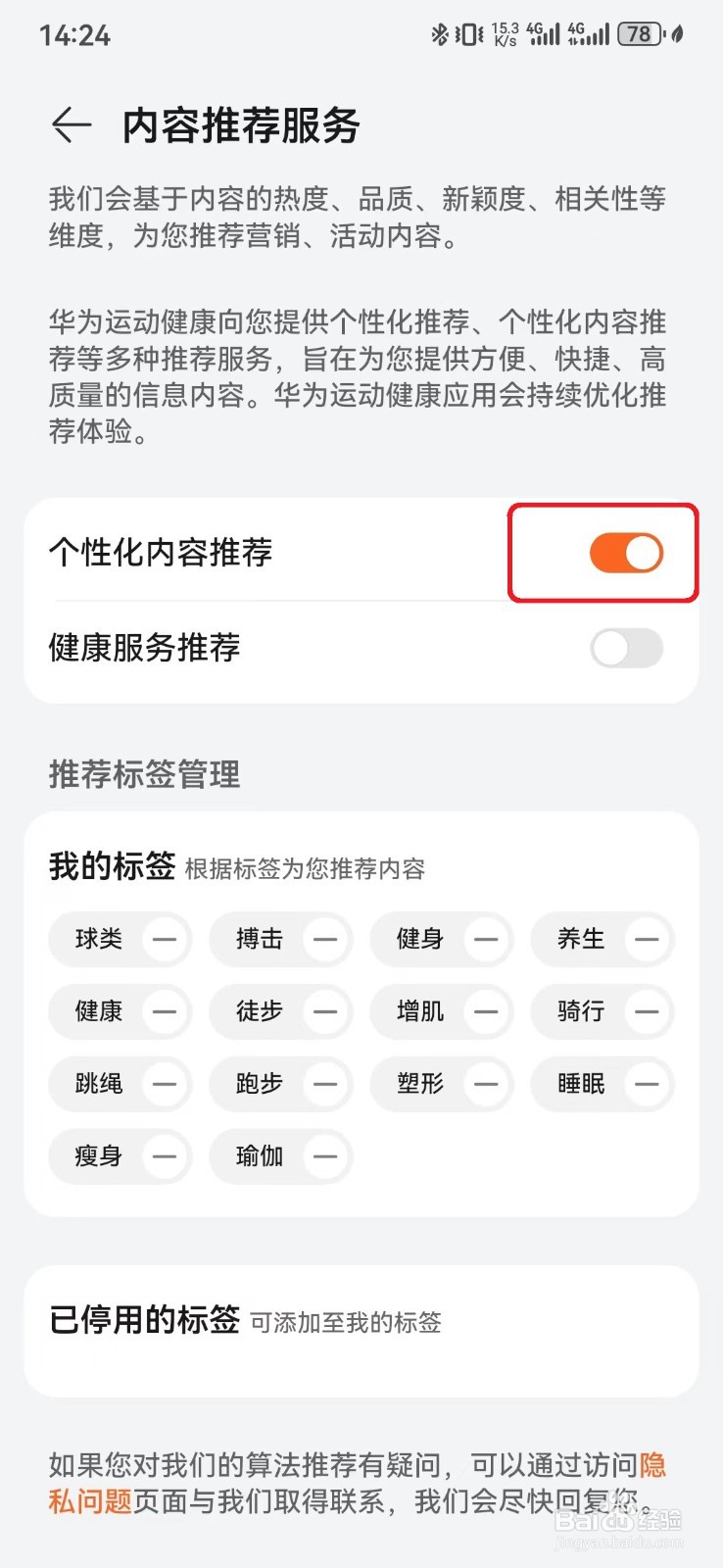
Task: Remove the 跑步 tag using its minus icon
Action: click(x=324, y=1084)
